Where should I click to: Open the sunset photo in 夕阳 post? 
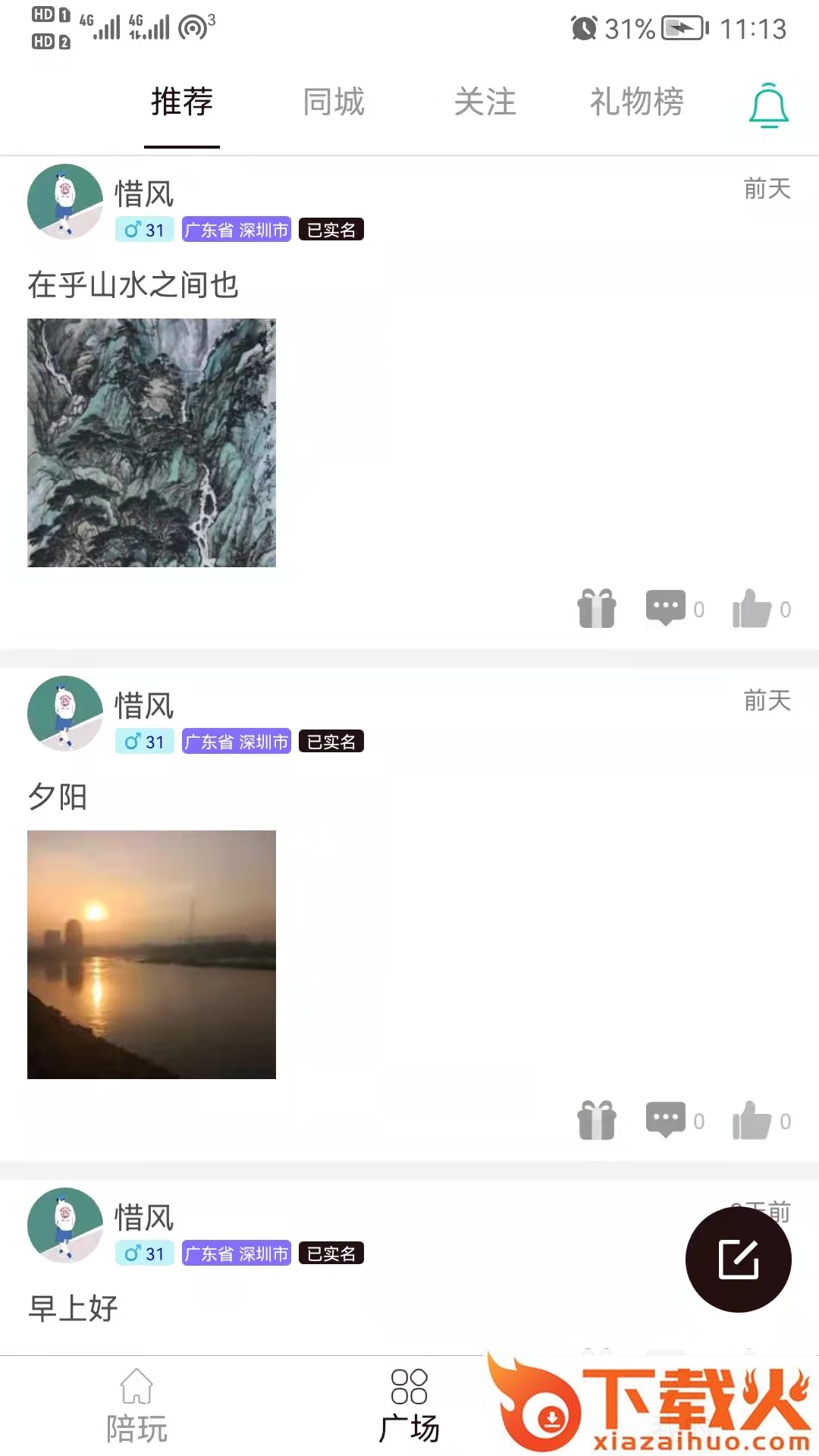pos(152,955)
